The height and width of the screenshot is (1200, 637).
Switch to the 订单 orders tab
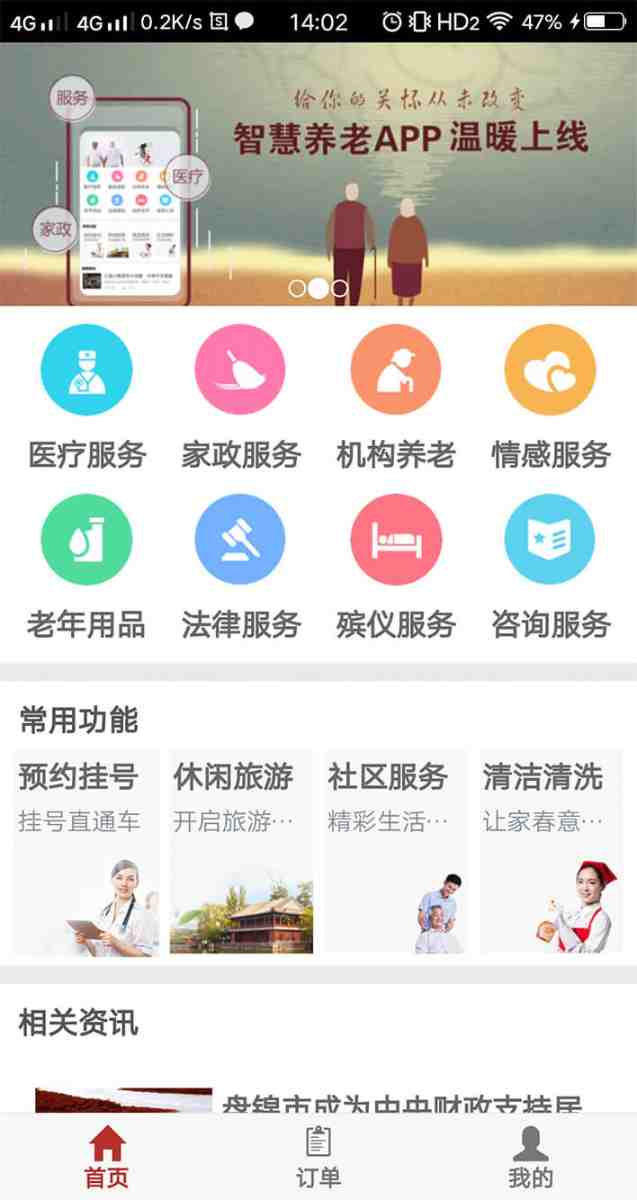tap(318, 1158)
